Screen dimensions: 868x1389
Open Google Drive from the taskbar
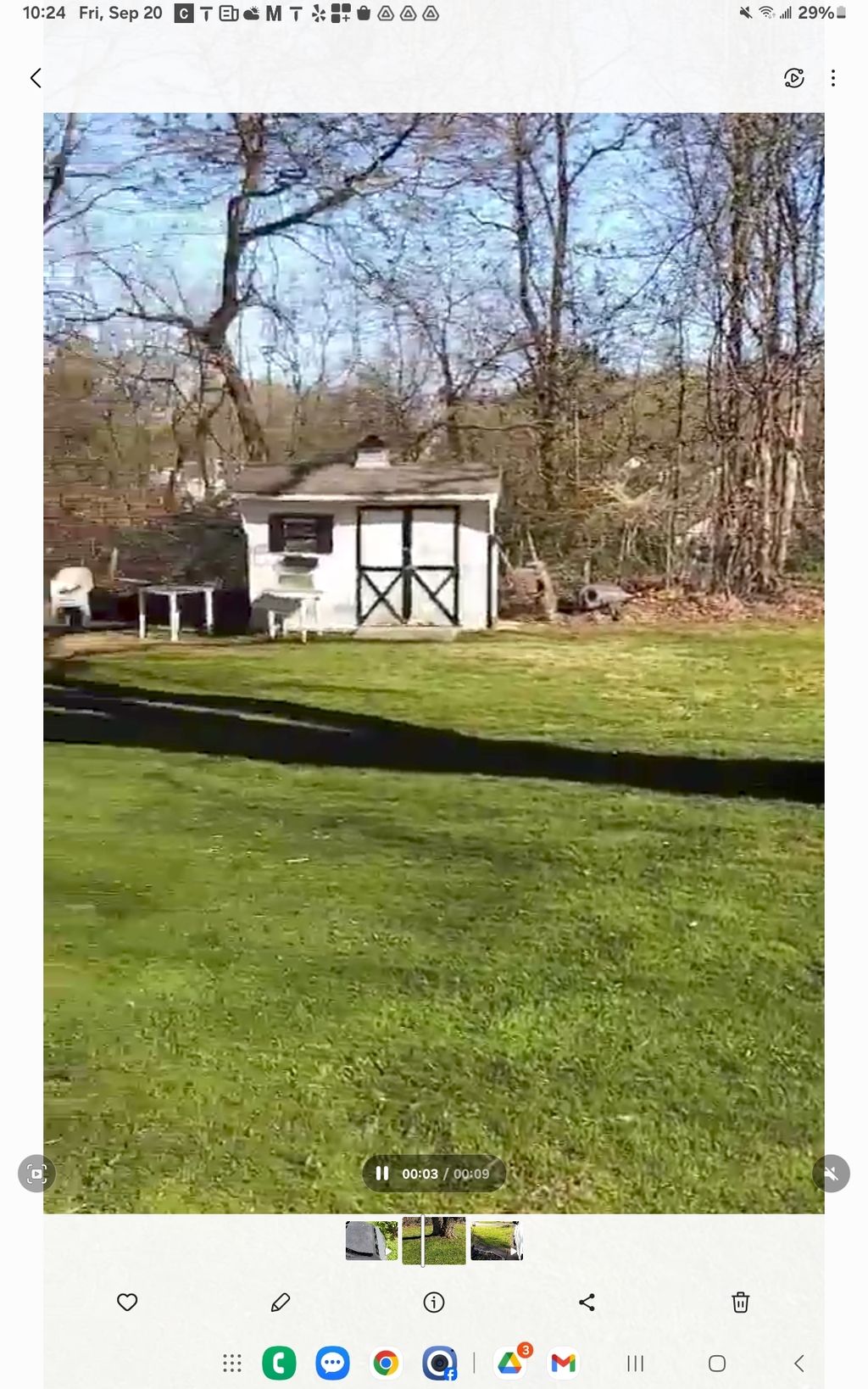(x=509, y=1363)
